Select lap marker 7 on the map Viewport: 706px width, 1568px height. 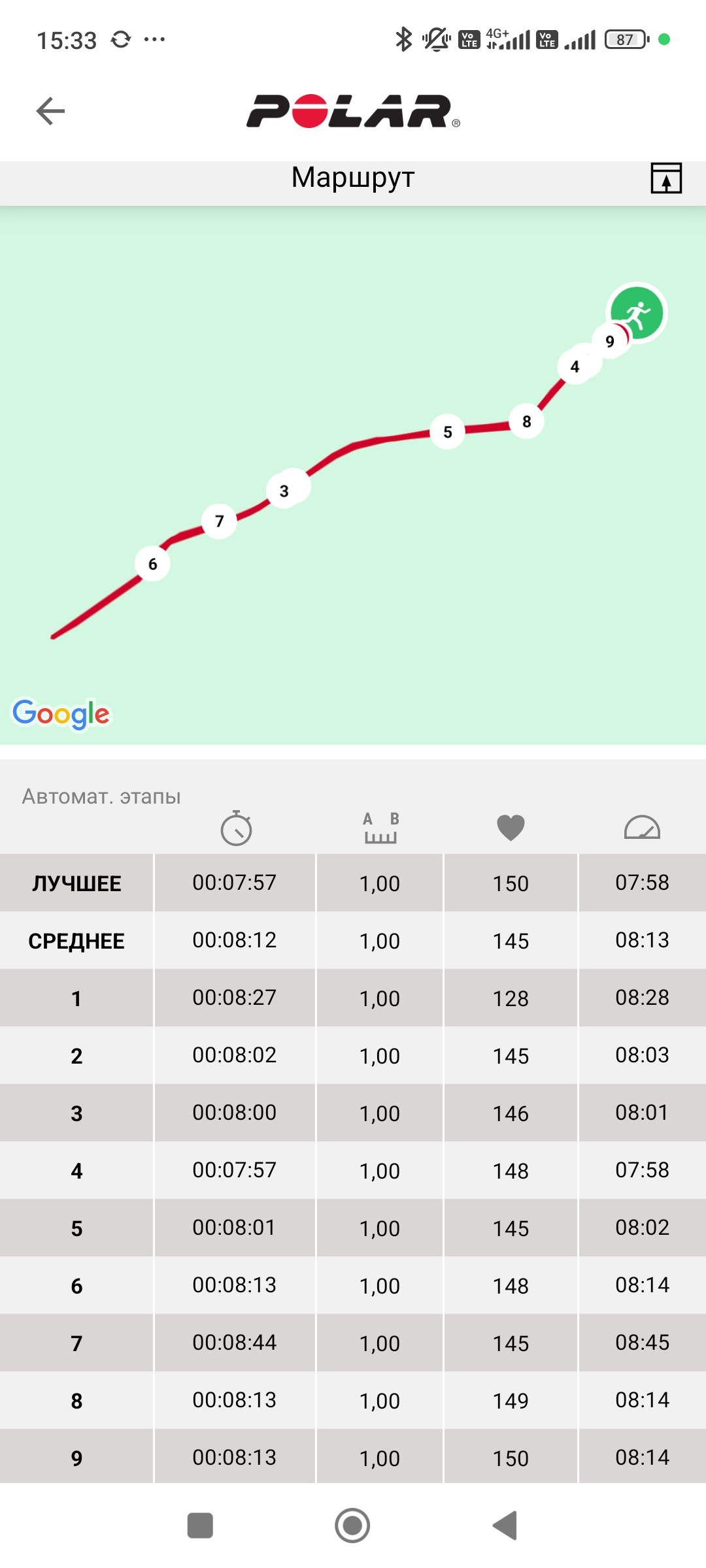click(x=220, y=521)
